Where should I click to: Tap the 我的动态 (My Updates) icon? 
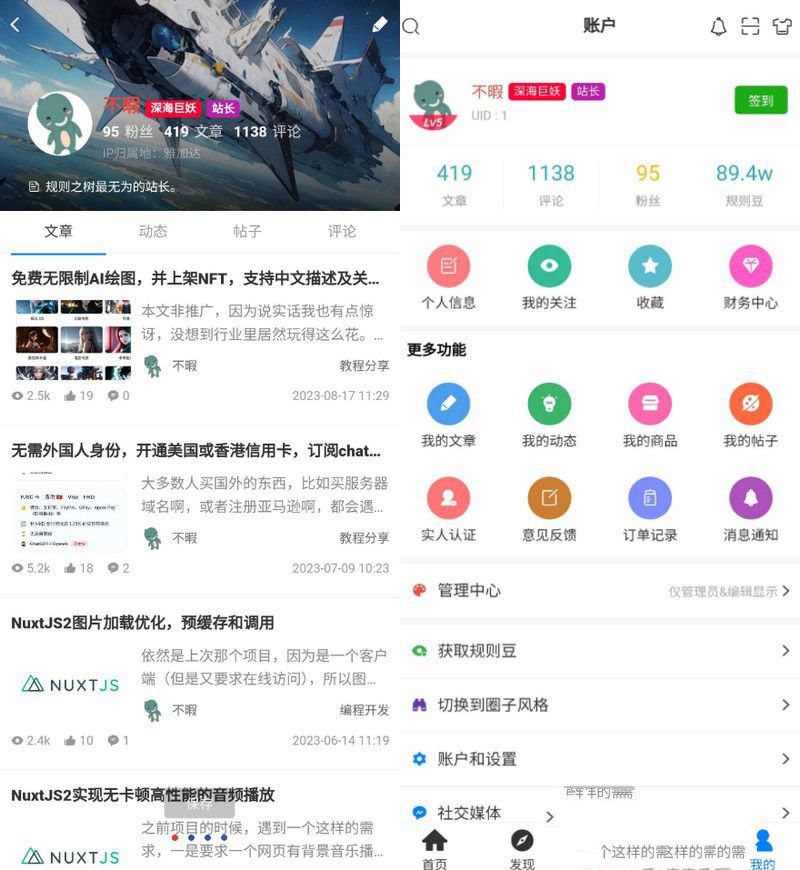549,404
